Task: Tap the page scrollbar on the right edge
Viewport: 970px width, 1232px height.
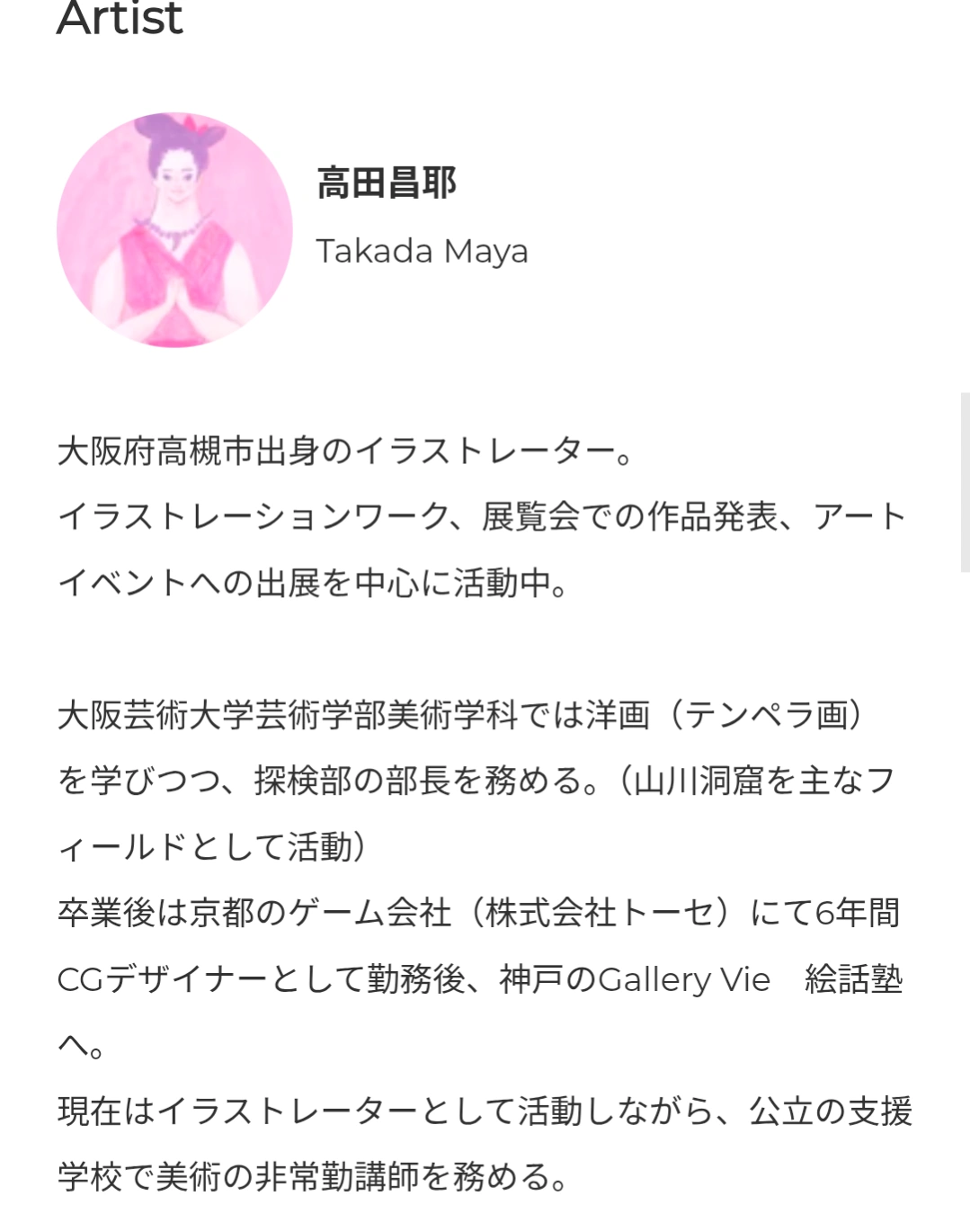Action: point(965,482)
